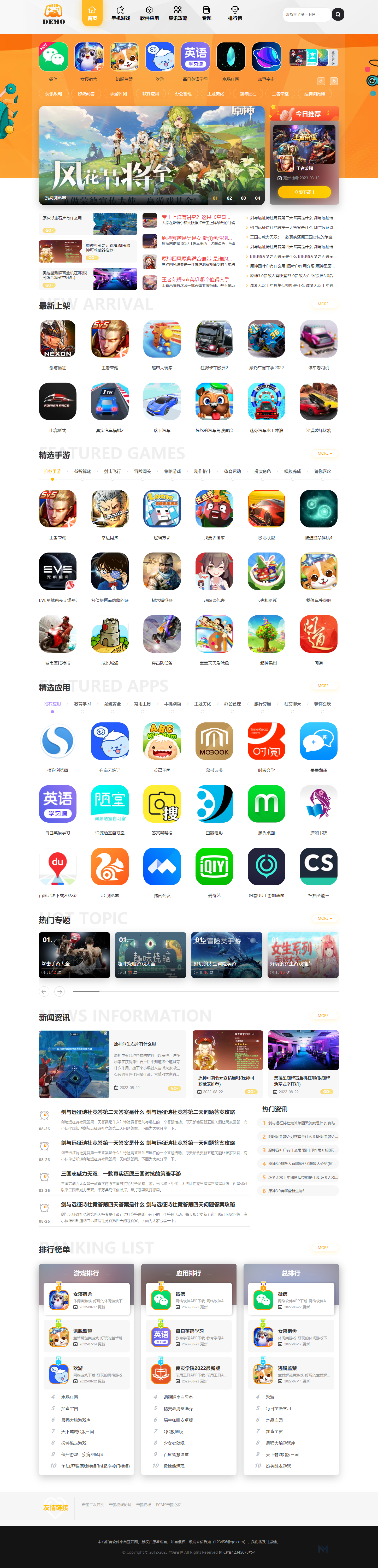Open the 排行榜 nav tab
Image resolution: width=378 pixels, height=1568 pixels.
tap(235, 13)
